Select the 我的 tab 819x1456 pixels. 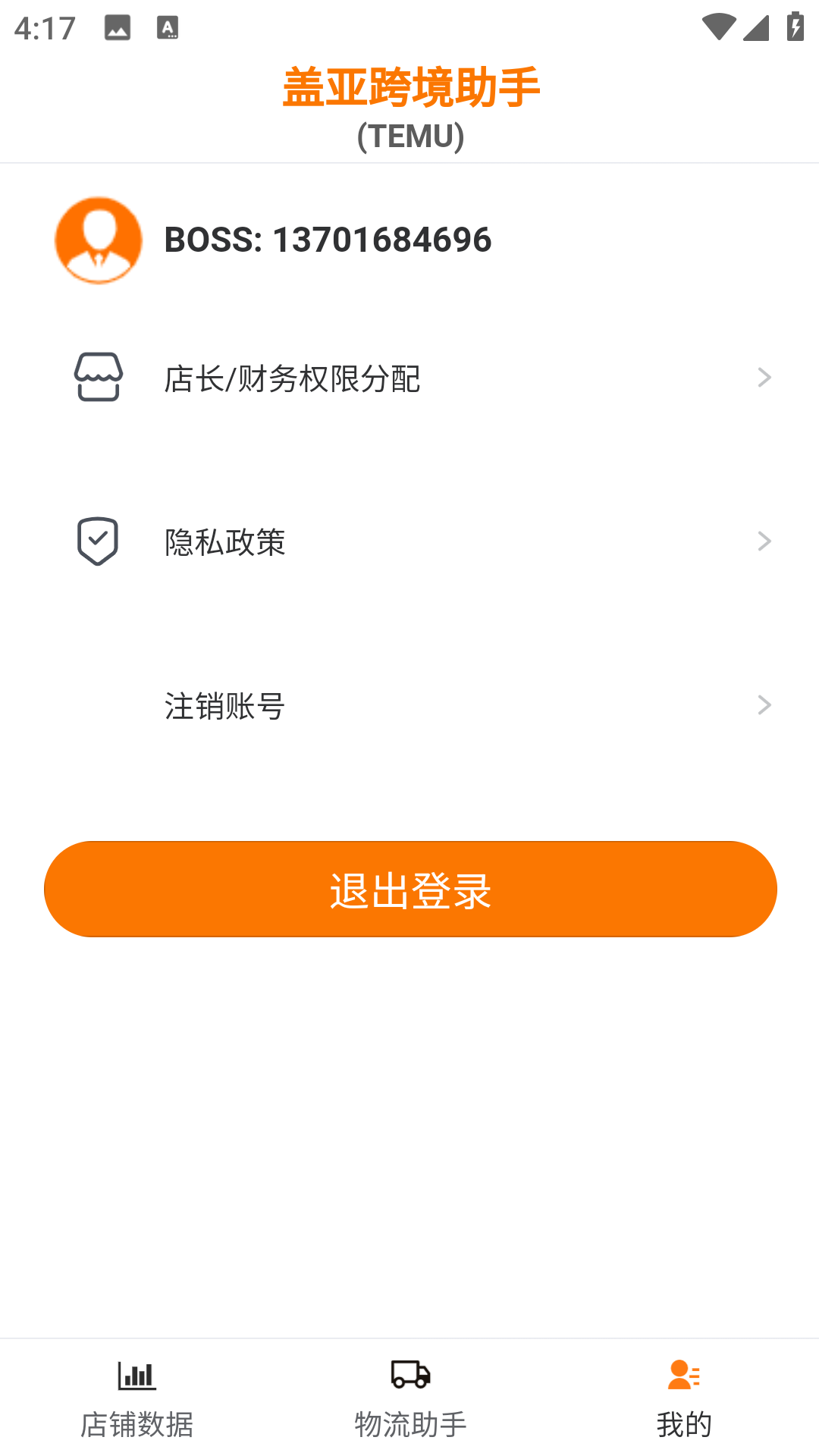coord(683,1398)
